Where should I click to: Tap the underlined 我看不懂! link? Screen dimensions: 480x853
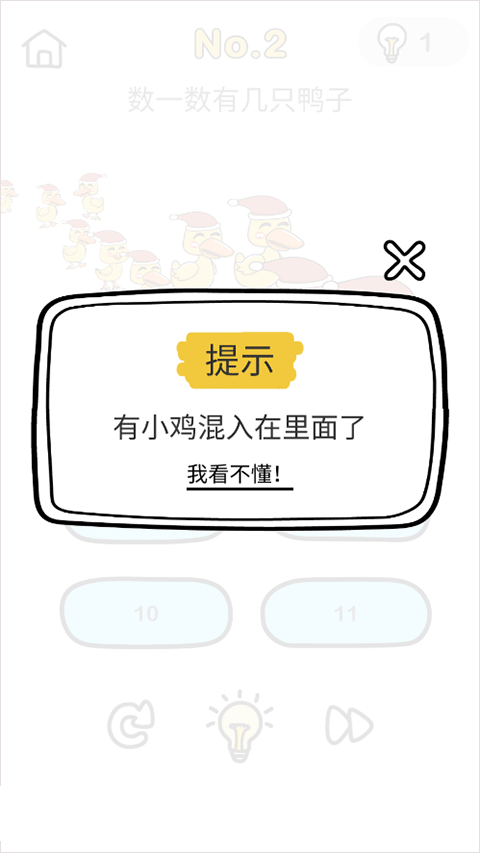(x=240, y=476)
